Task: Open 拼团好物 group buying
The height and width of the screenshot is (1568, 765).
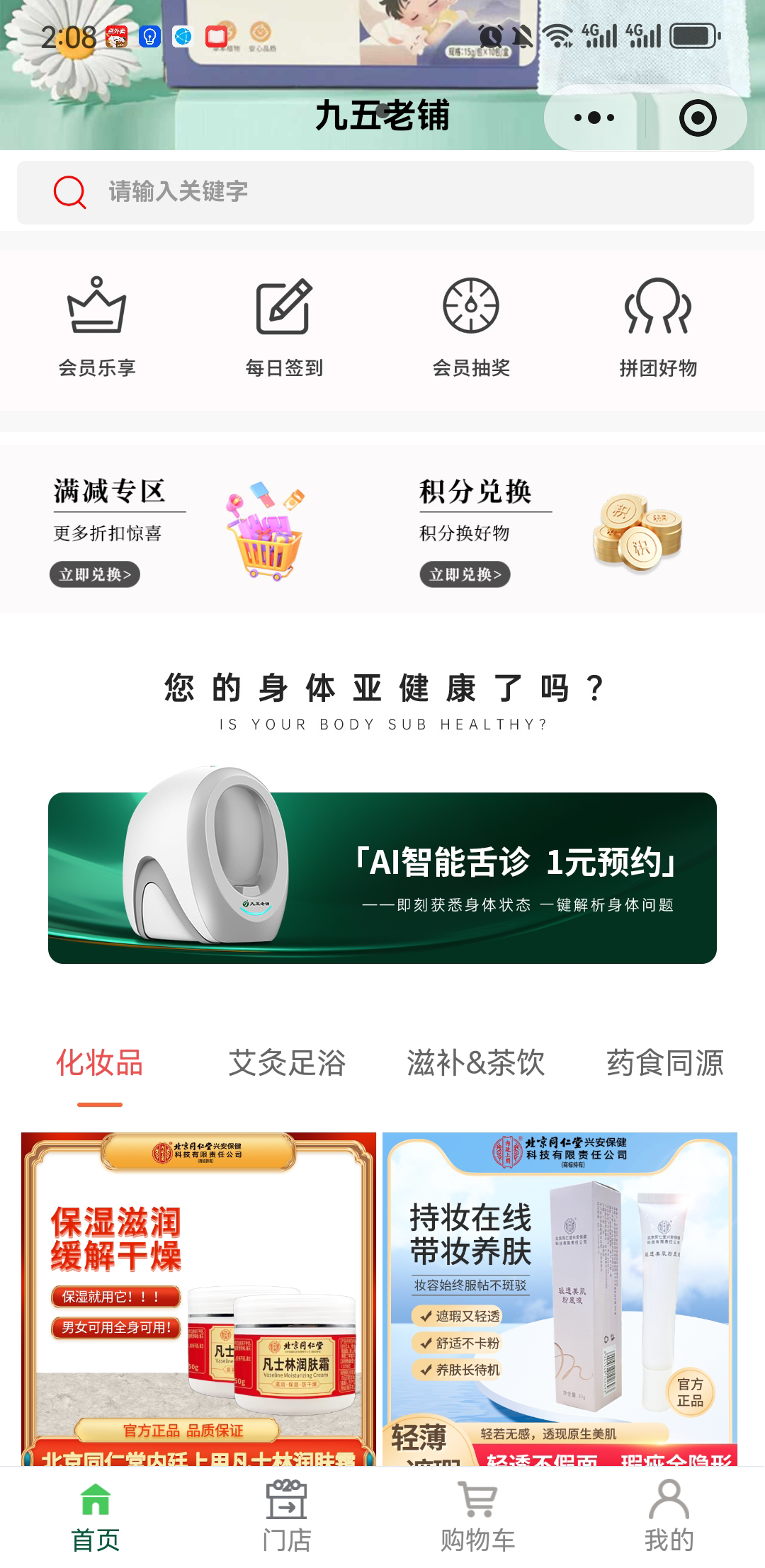Action: point(658,326)
